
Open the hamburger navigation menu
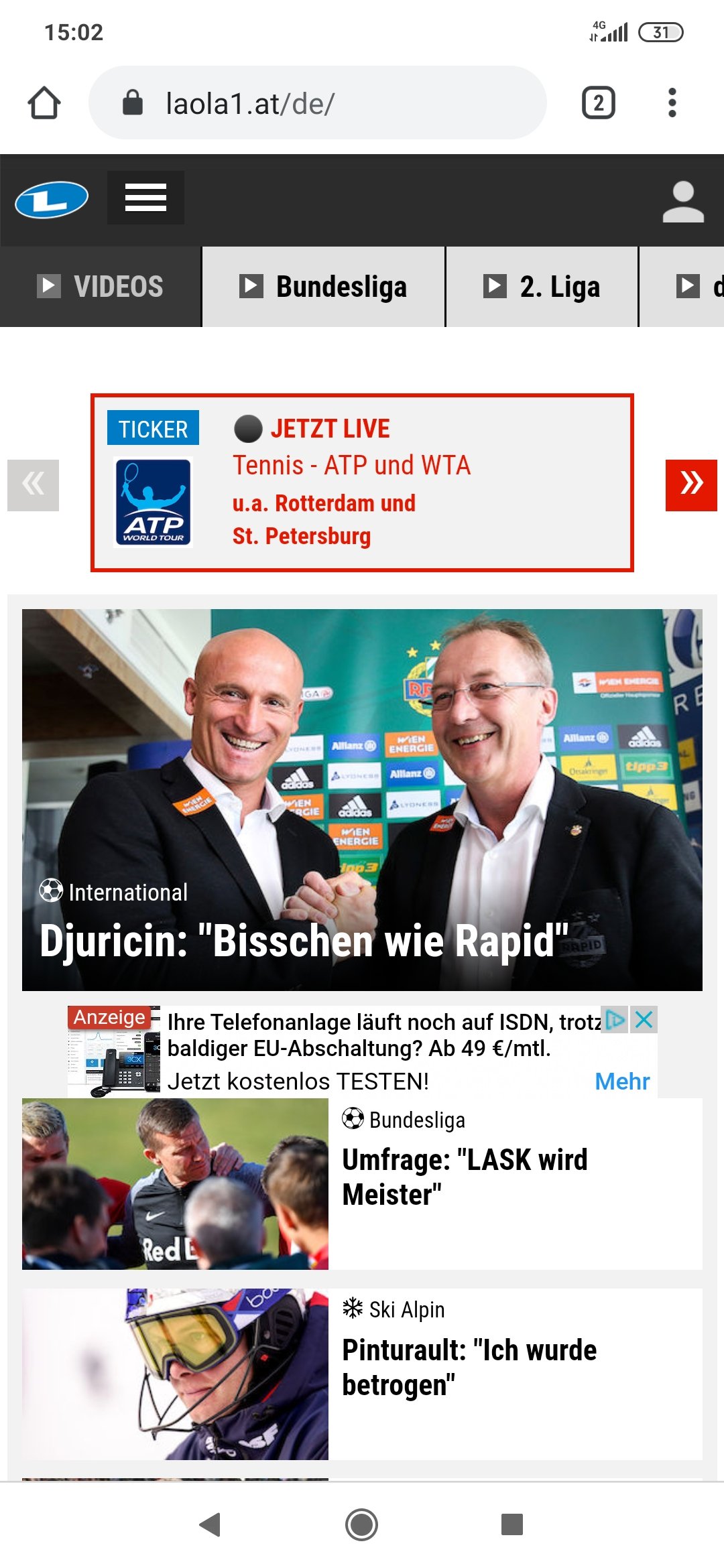click(x=145, y=198)
